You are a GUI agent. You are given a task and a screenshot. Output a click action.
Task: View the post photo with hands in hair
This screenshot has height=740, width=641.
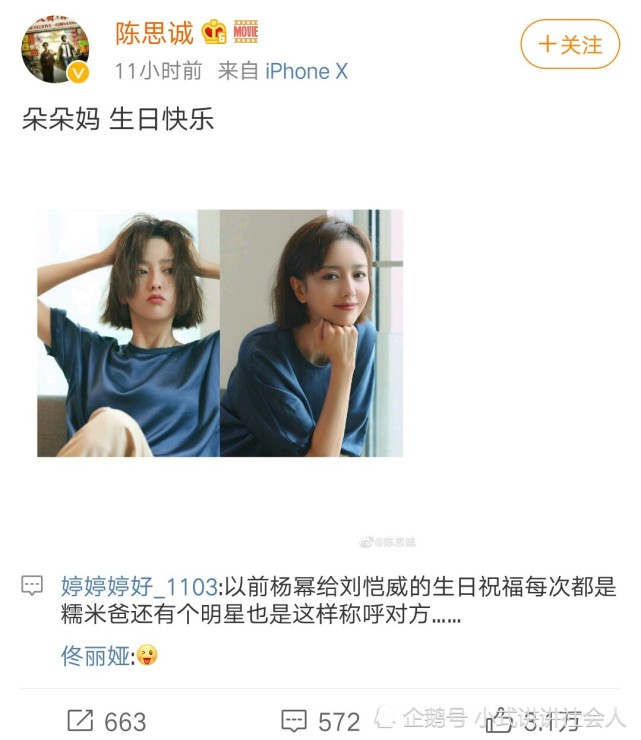pos(128,333)
